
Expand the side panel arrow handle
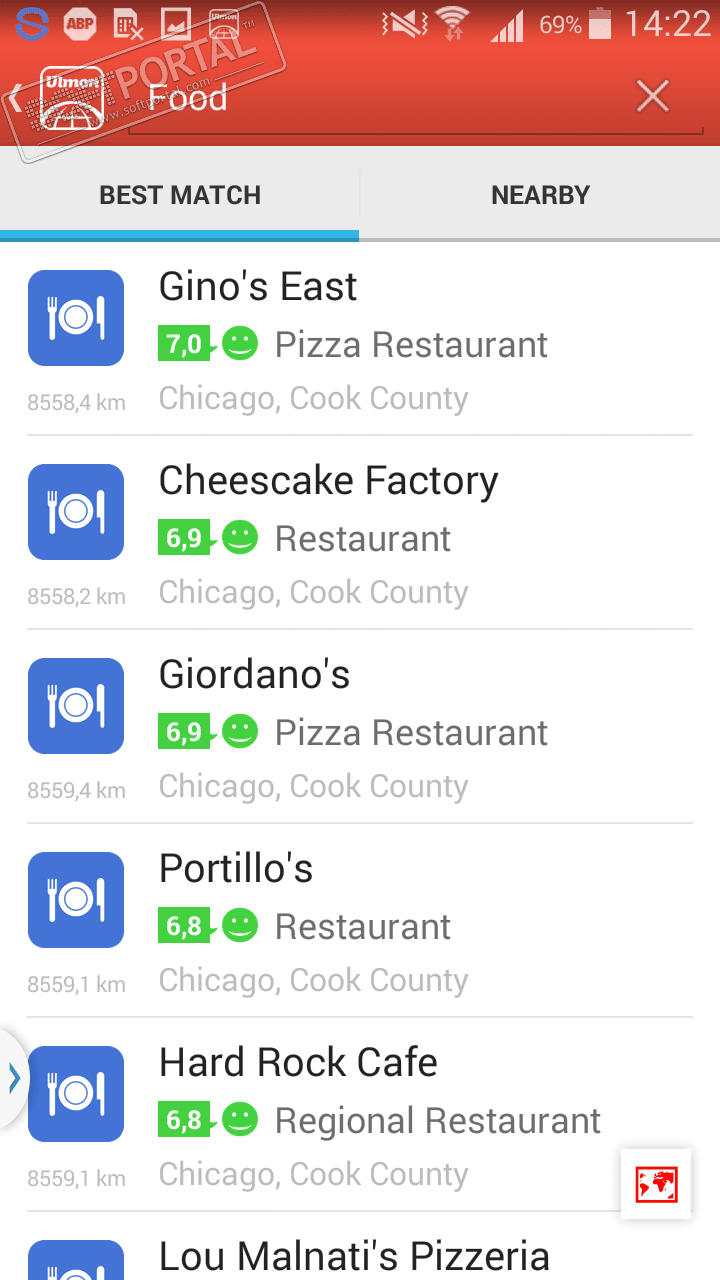click(x=13, y=1078)
